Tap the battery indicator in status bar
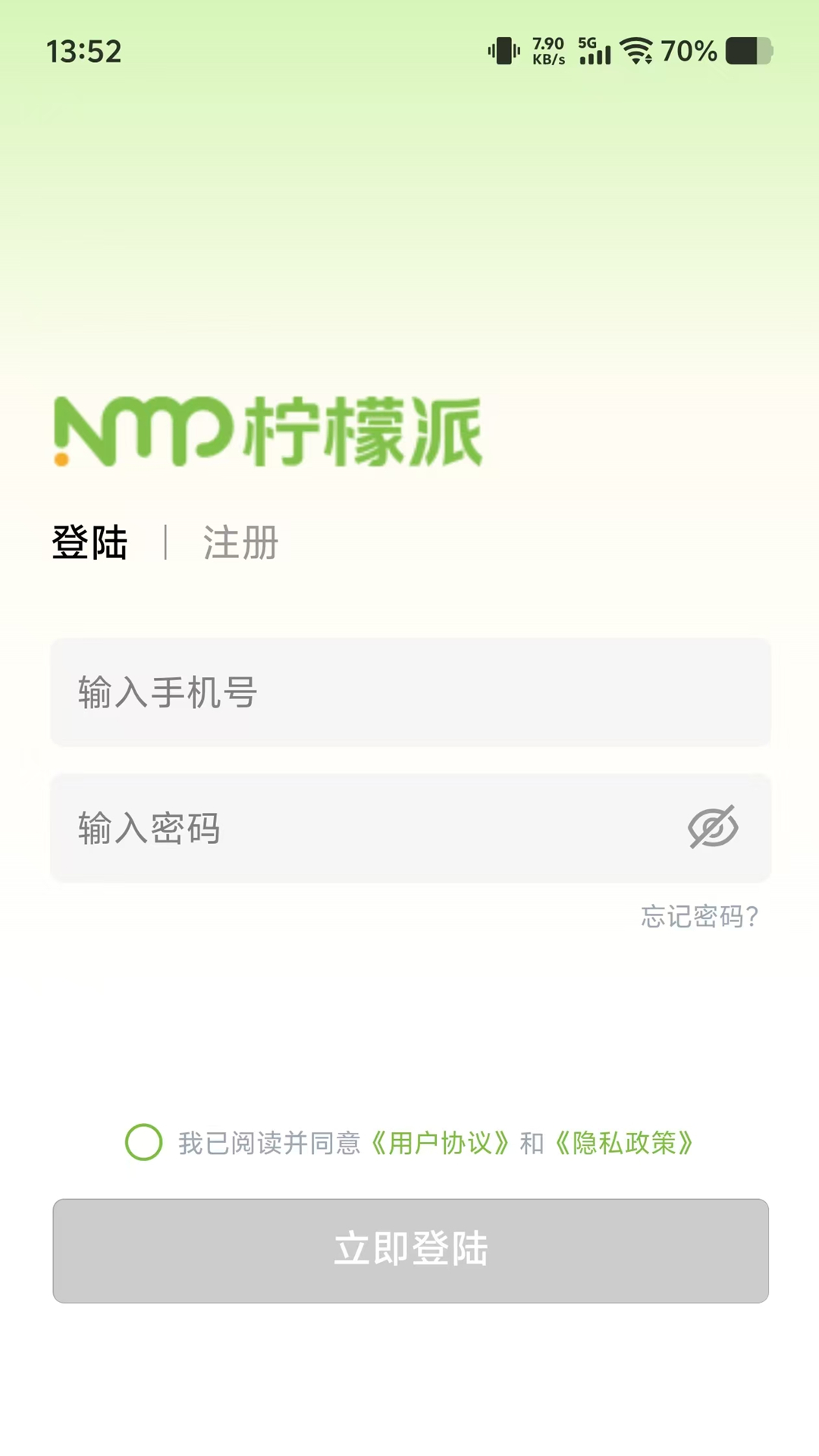819x1456 pixels. pyautogui.click(x=747, y=52)
